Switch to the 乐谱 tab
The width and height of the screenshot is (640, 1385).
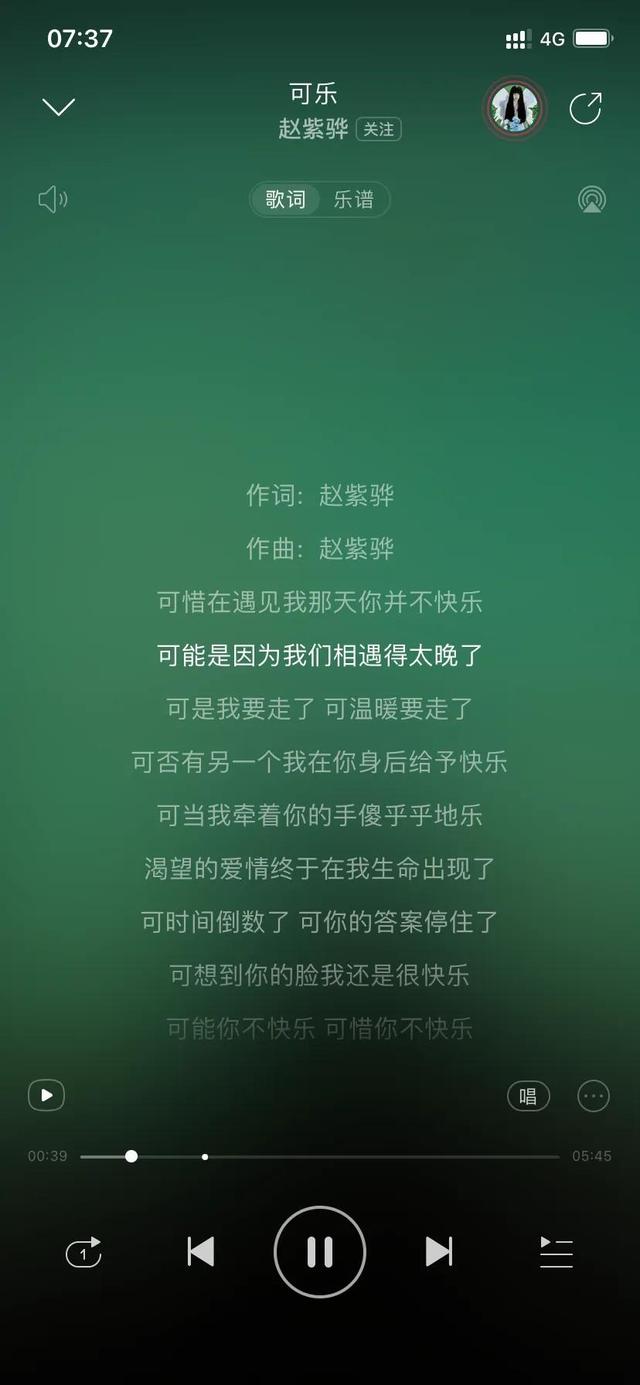pyautogui.click(x=353, y=199)
